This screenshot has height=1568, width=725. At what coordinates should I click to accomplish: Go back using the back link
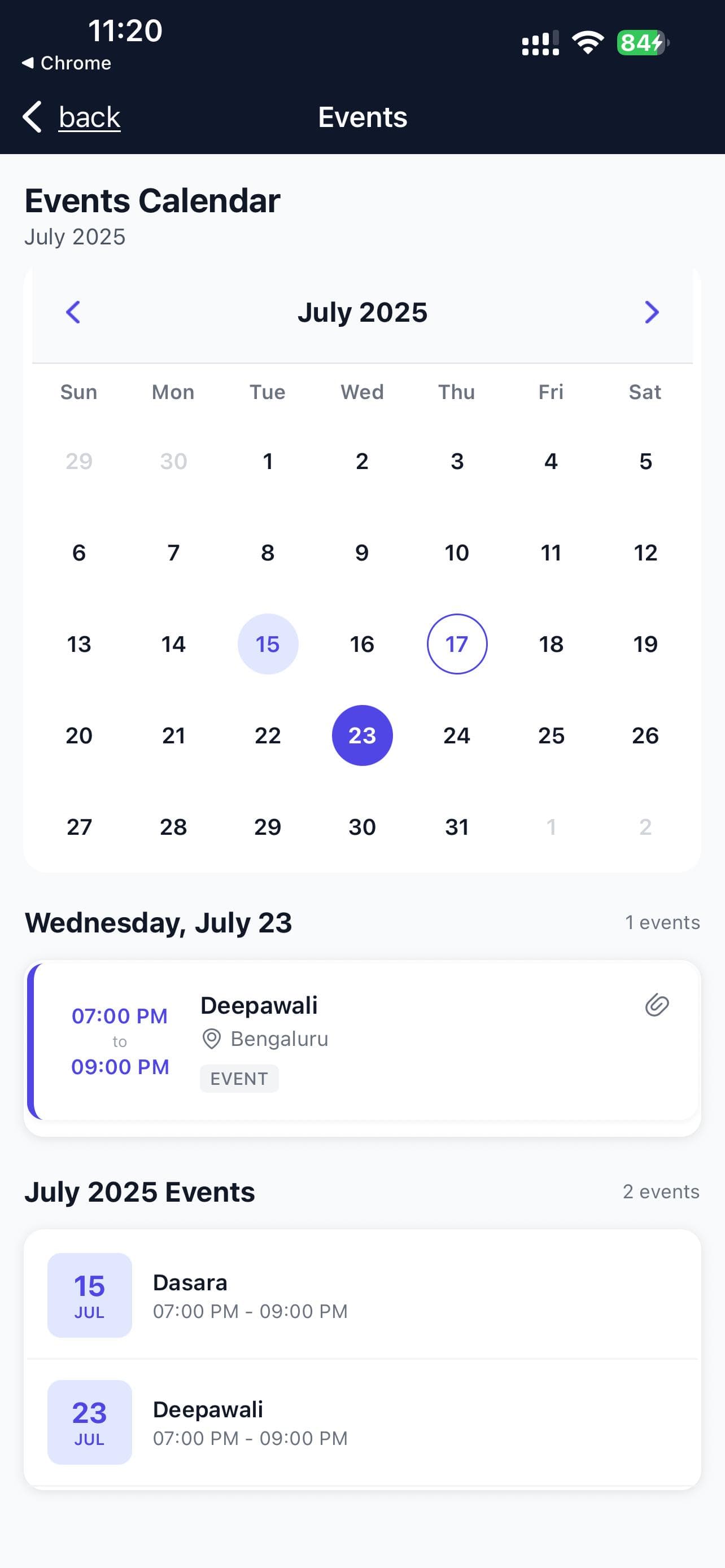point(88,117)
